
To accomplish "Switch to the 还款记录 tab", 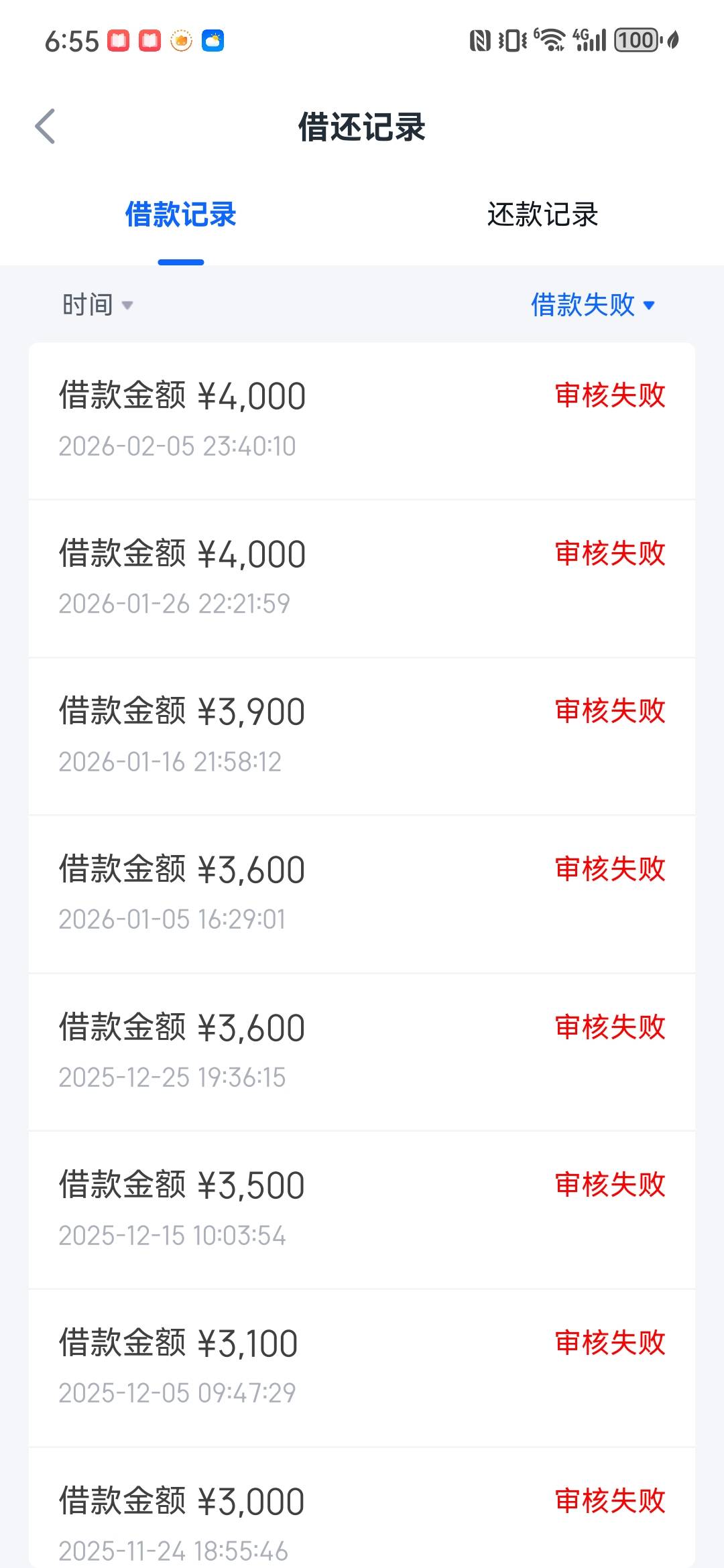I will (x=542, y=215).
